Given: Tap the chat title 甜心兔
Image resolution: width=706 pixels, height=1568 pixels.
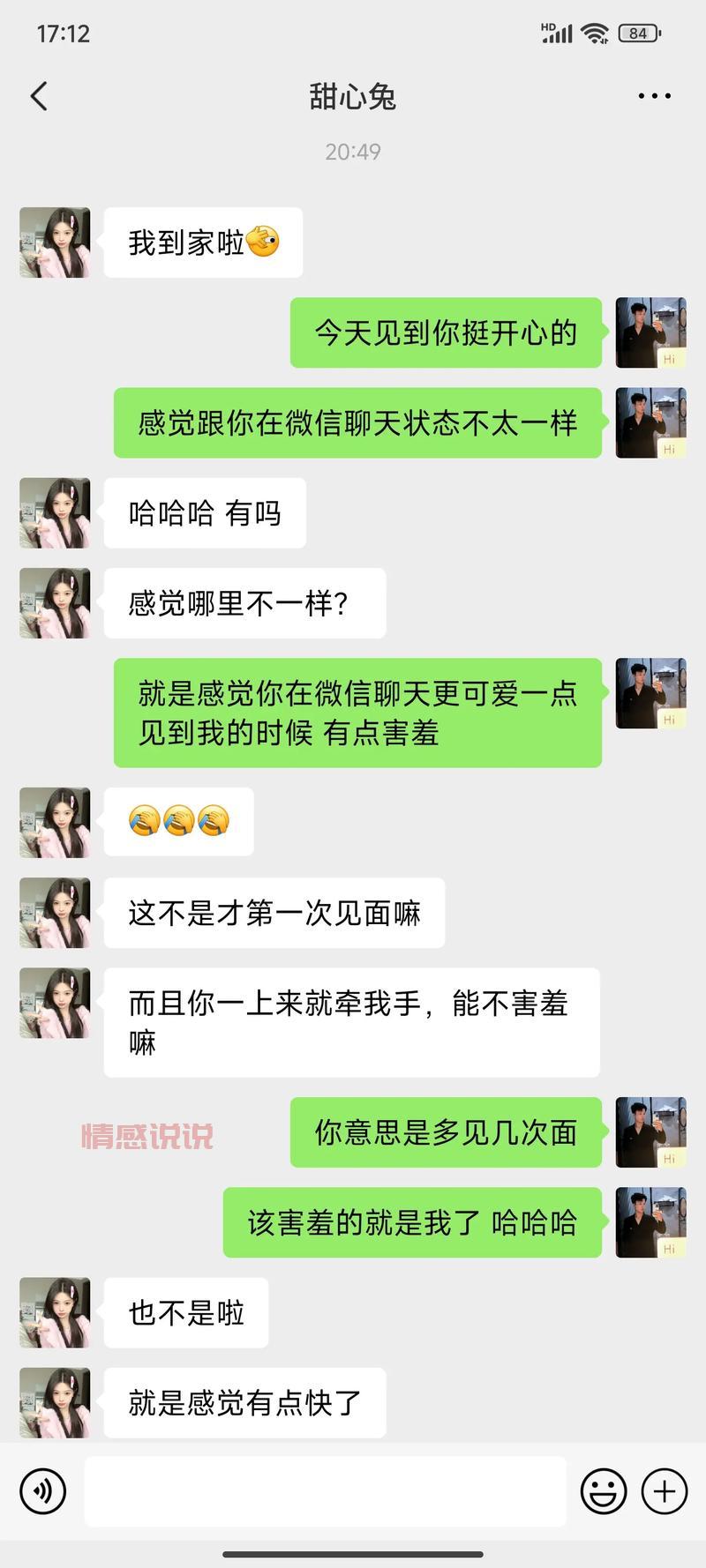Looking at the screenshot, I should click(353, 97).
